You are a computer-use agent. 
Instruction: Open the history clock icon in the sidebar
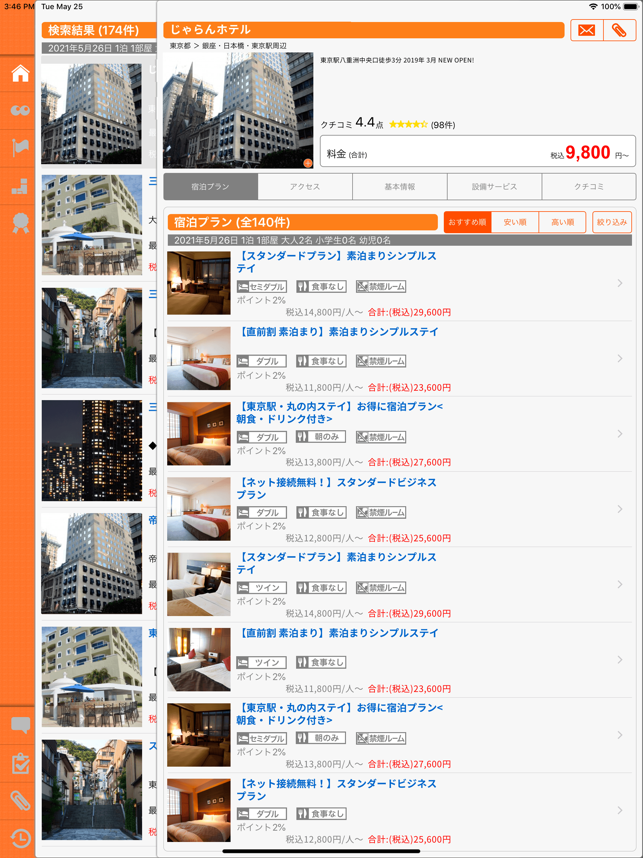point(20,838)
